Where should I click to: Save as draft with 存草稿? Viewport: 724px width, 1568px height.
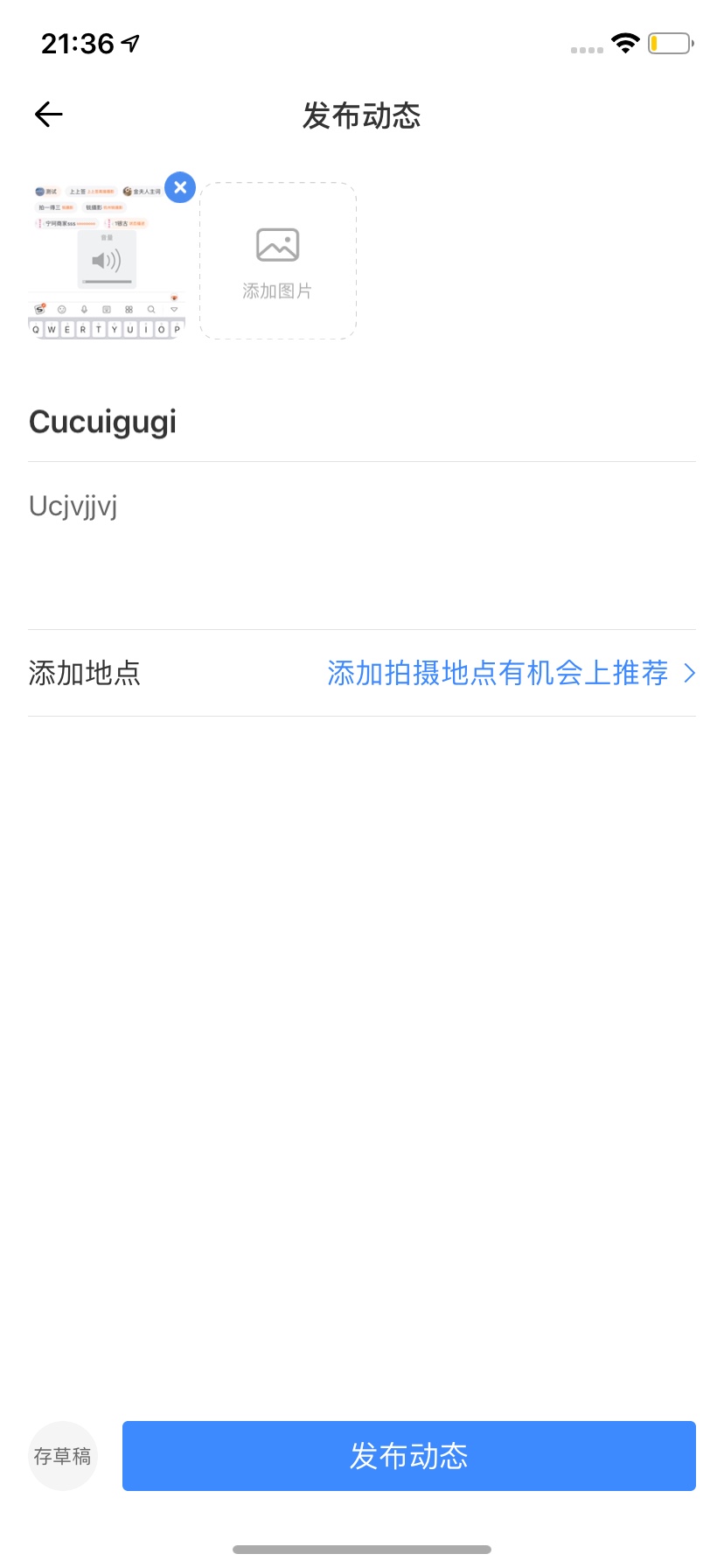(62, 1456)
